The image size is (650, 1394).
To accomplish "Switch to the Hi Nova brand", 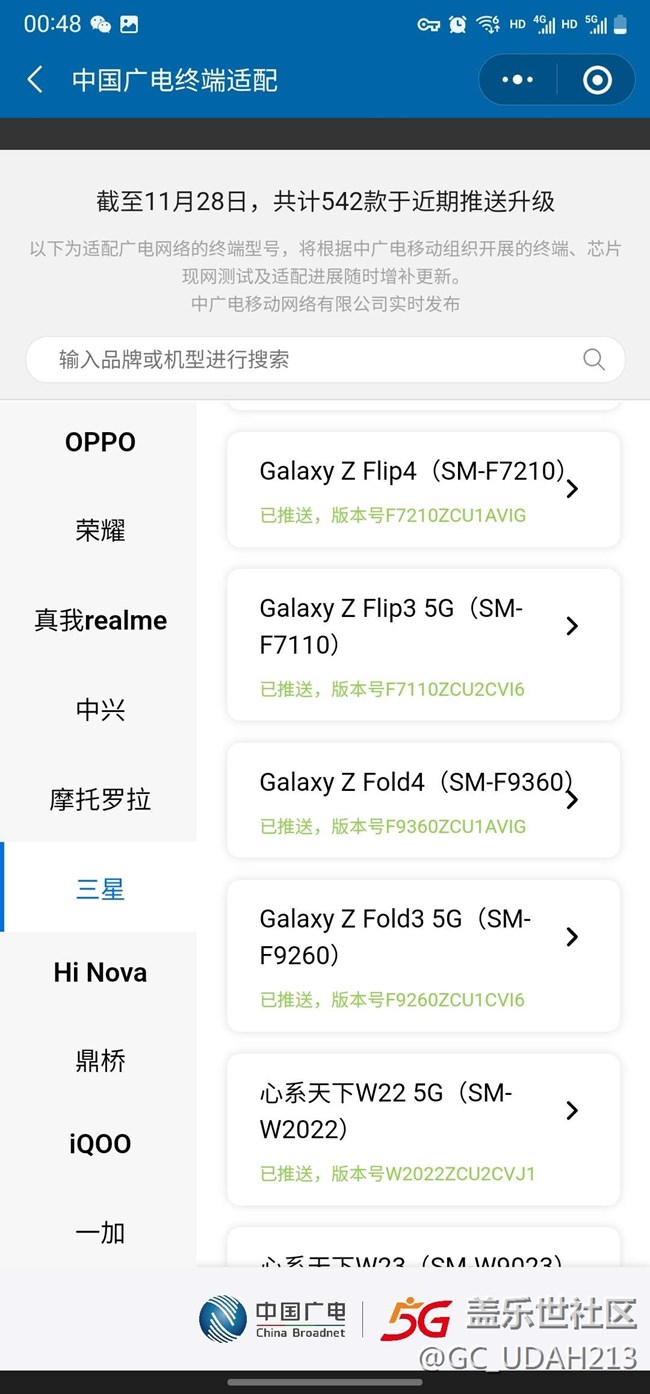I will tap(100, 972).
